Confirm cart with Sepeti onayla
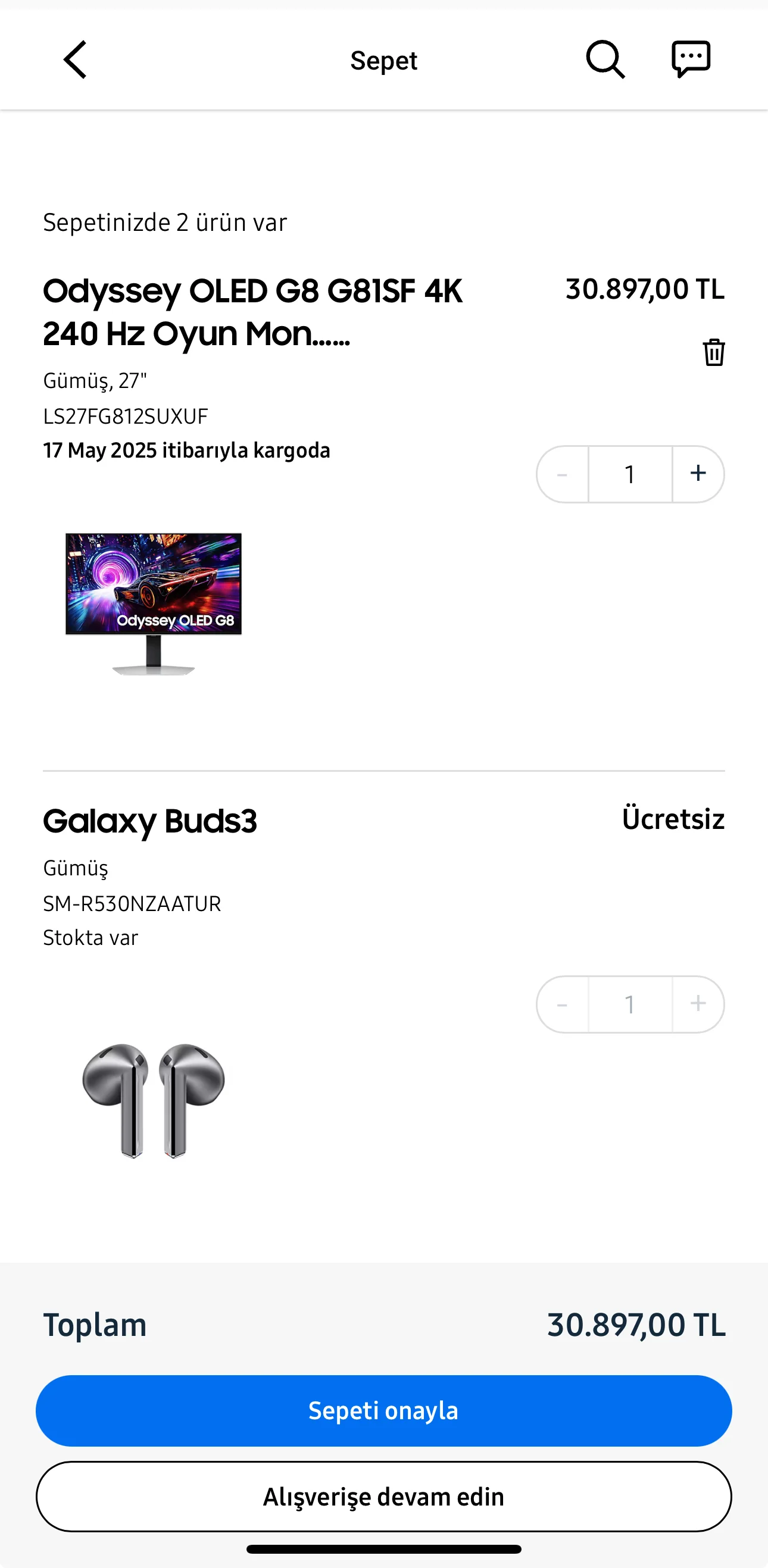The height and width of the screenshot is (1568, 768). [383, 1410]
